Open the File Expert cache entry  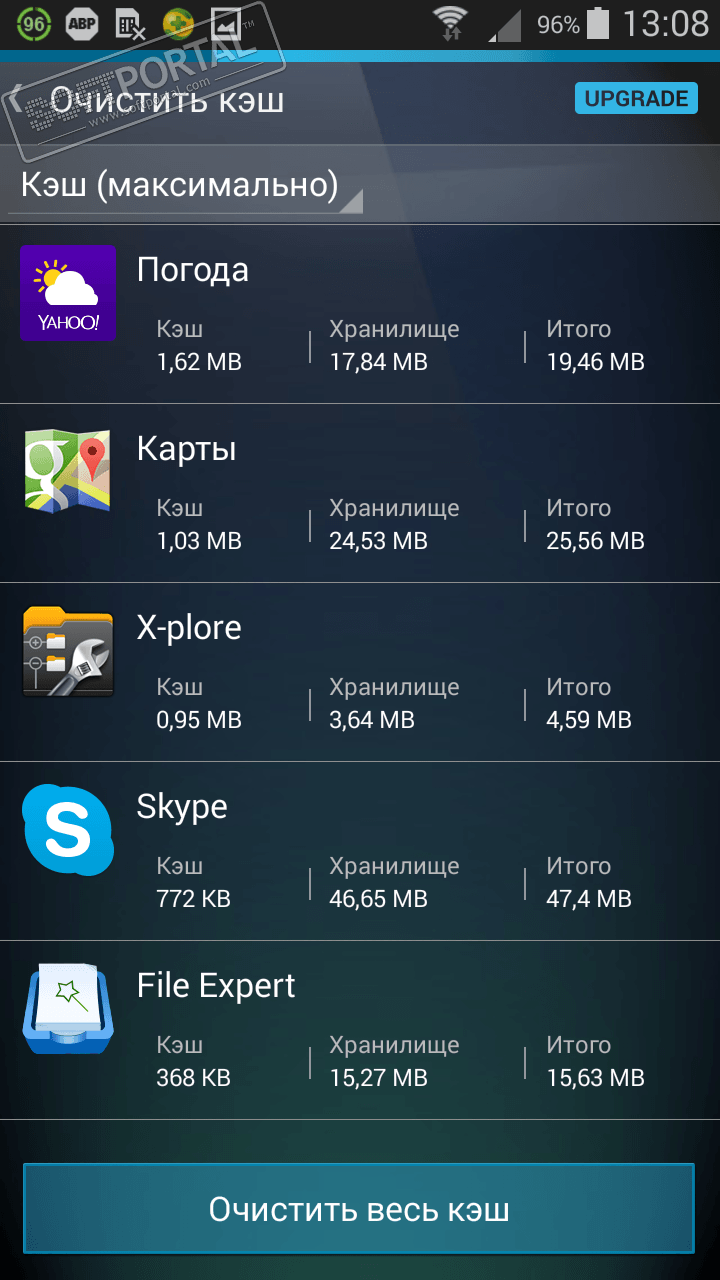[360, 1030]
